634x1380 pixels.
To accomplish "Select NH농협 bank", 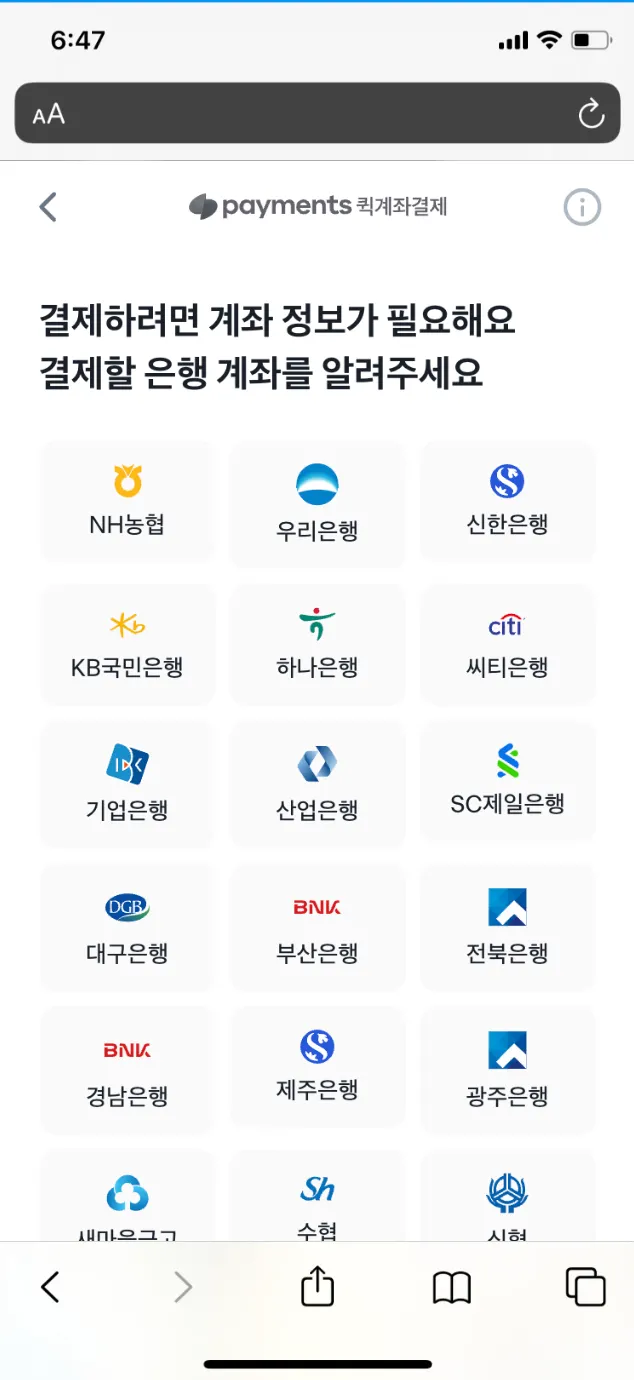I will coord(127,502).
